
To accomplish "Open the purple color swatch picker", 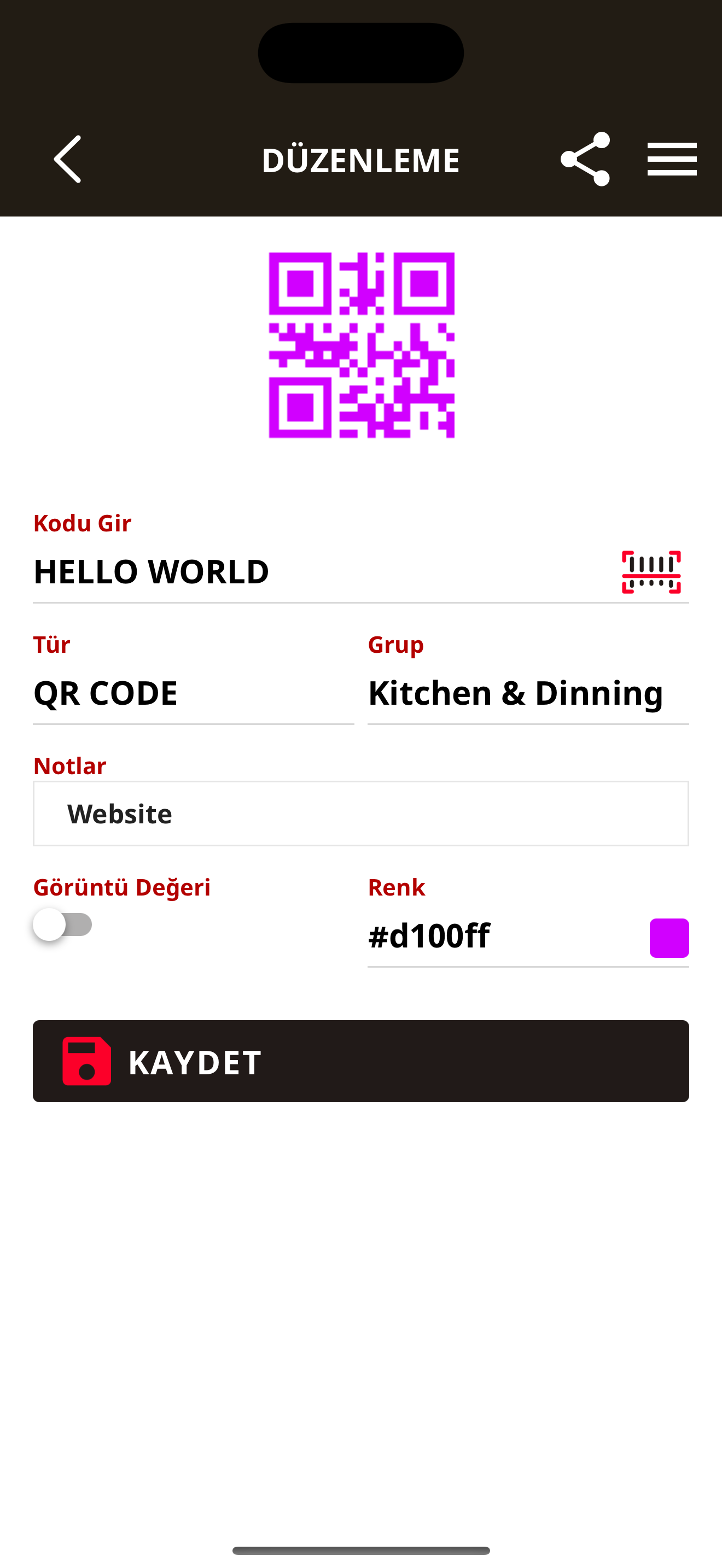I will click(668, 938).
